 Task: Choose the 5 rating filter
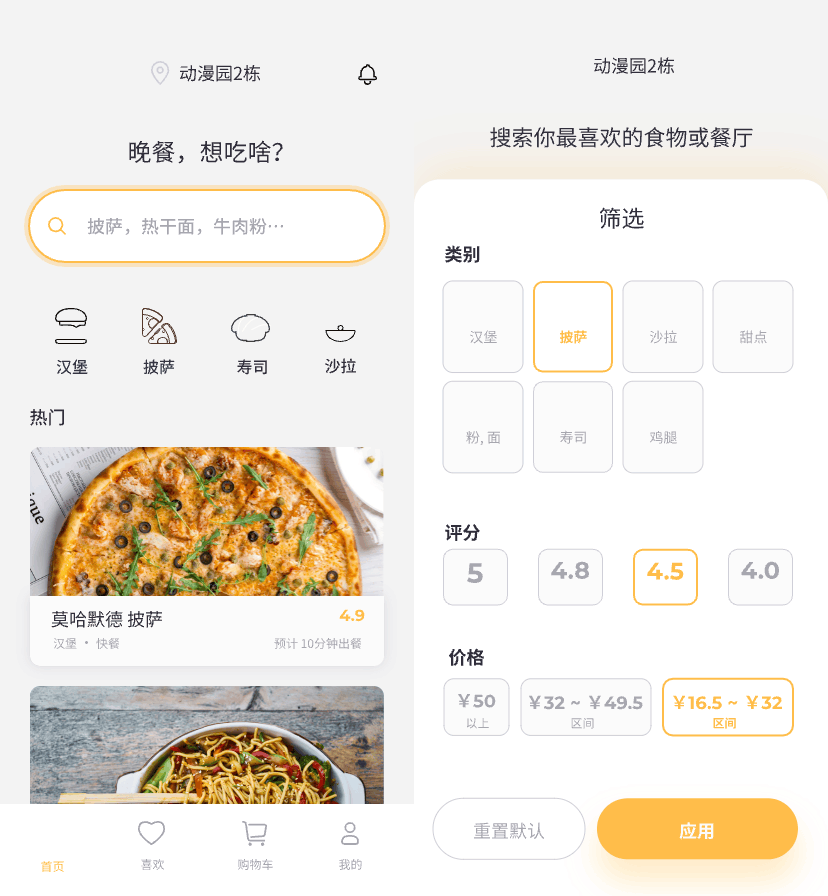coord(475,577)
